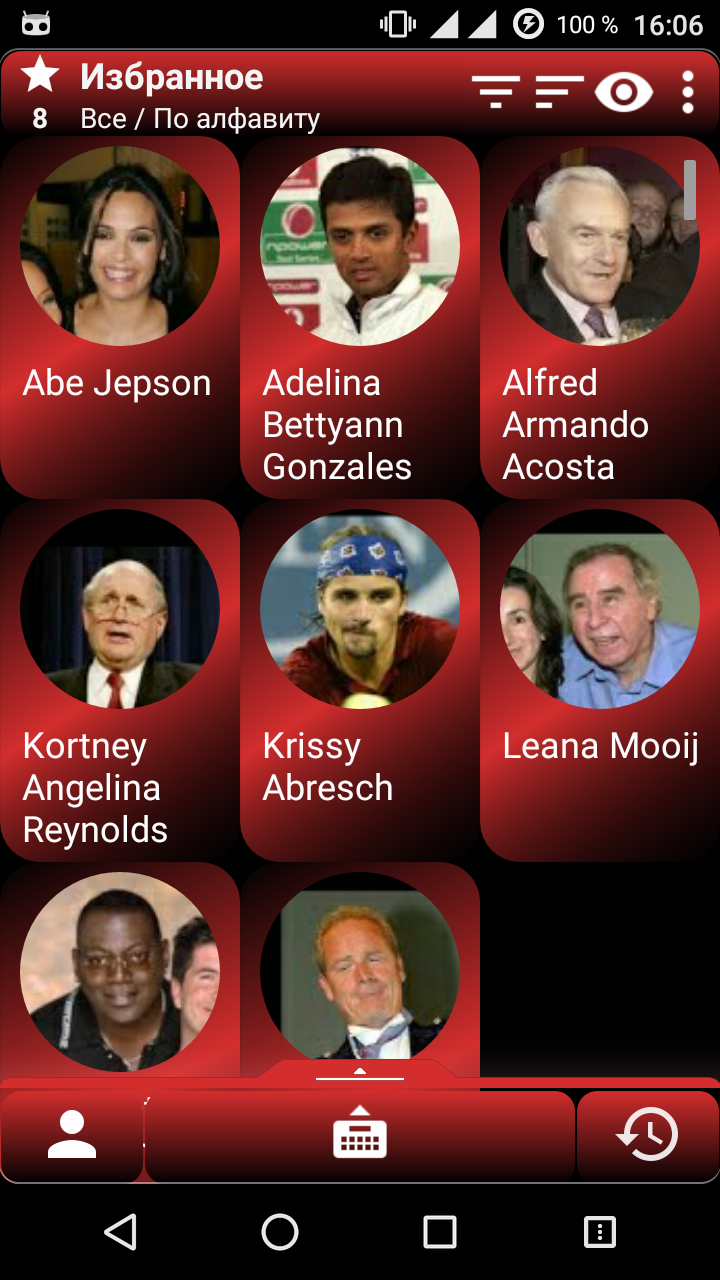The height and width of the screenshot is (1280, 720).
Task: Open Kortney Angelina Reynolds contact
Action: [120, 680]
